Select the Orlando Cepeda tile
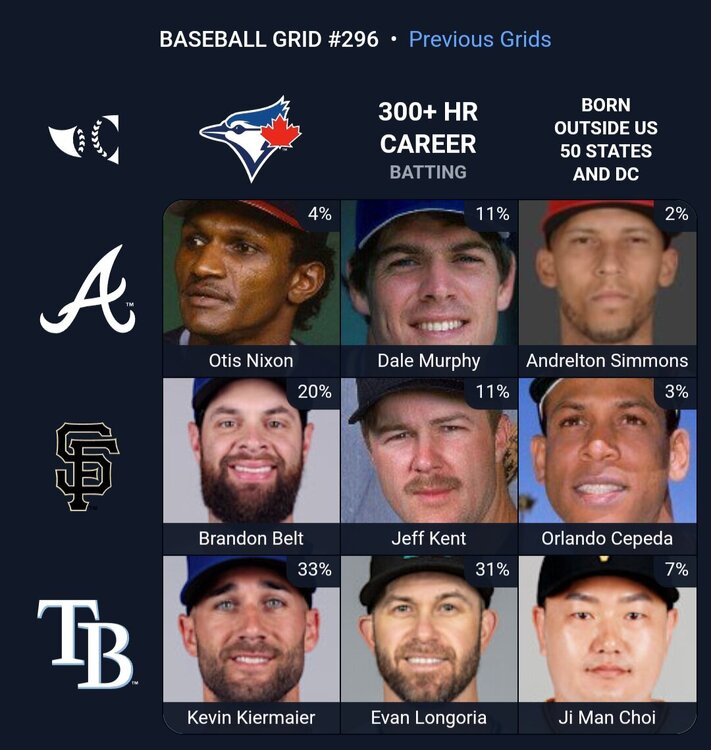The width and height of the screenshot is (711, 750). coord(607,466)
